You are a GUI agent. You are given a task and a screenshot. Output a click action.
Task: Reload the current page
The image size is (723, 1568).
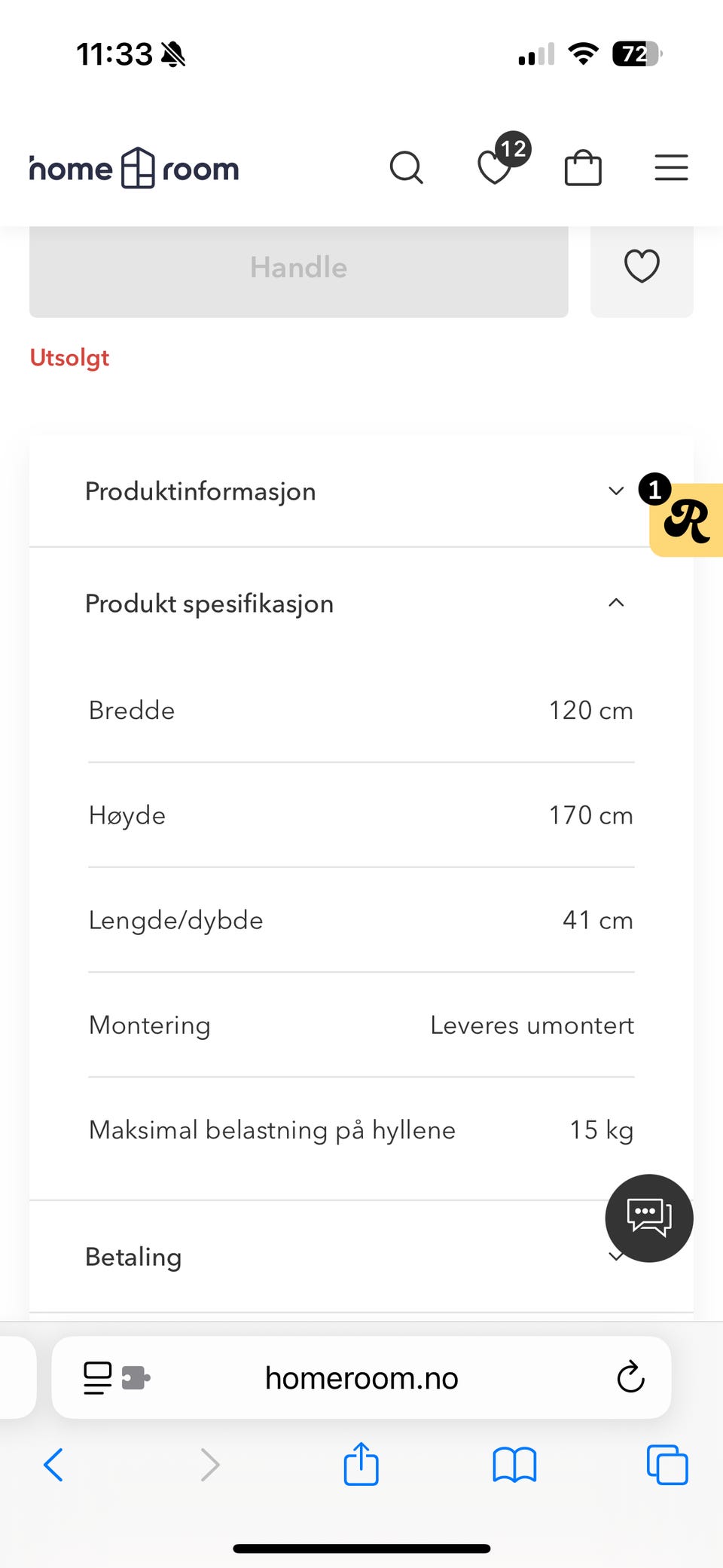[x=630, y=1378]
